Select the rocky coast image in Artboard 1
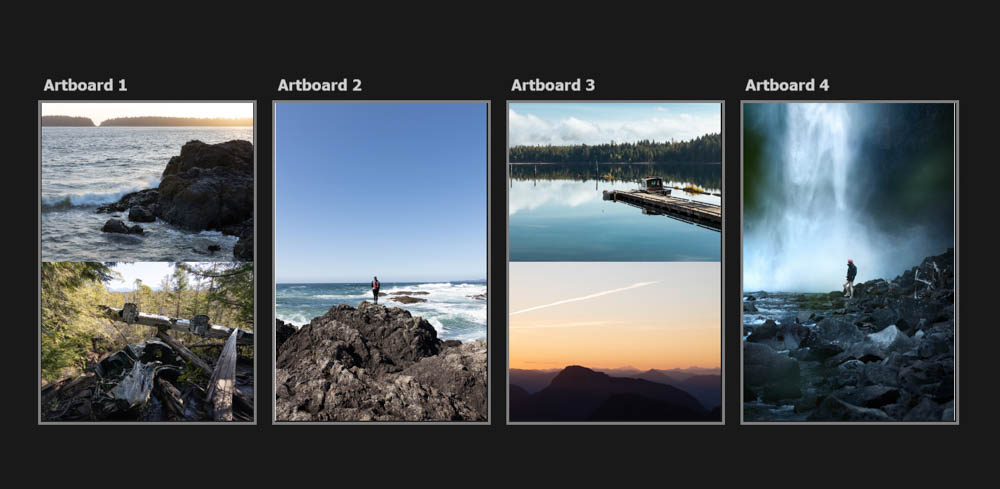Image resolution: width=1000 pixels, height=489 pixels. (x=147, y=182)
